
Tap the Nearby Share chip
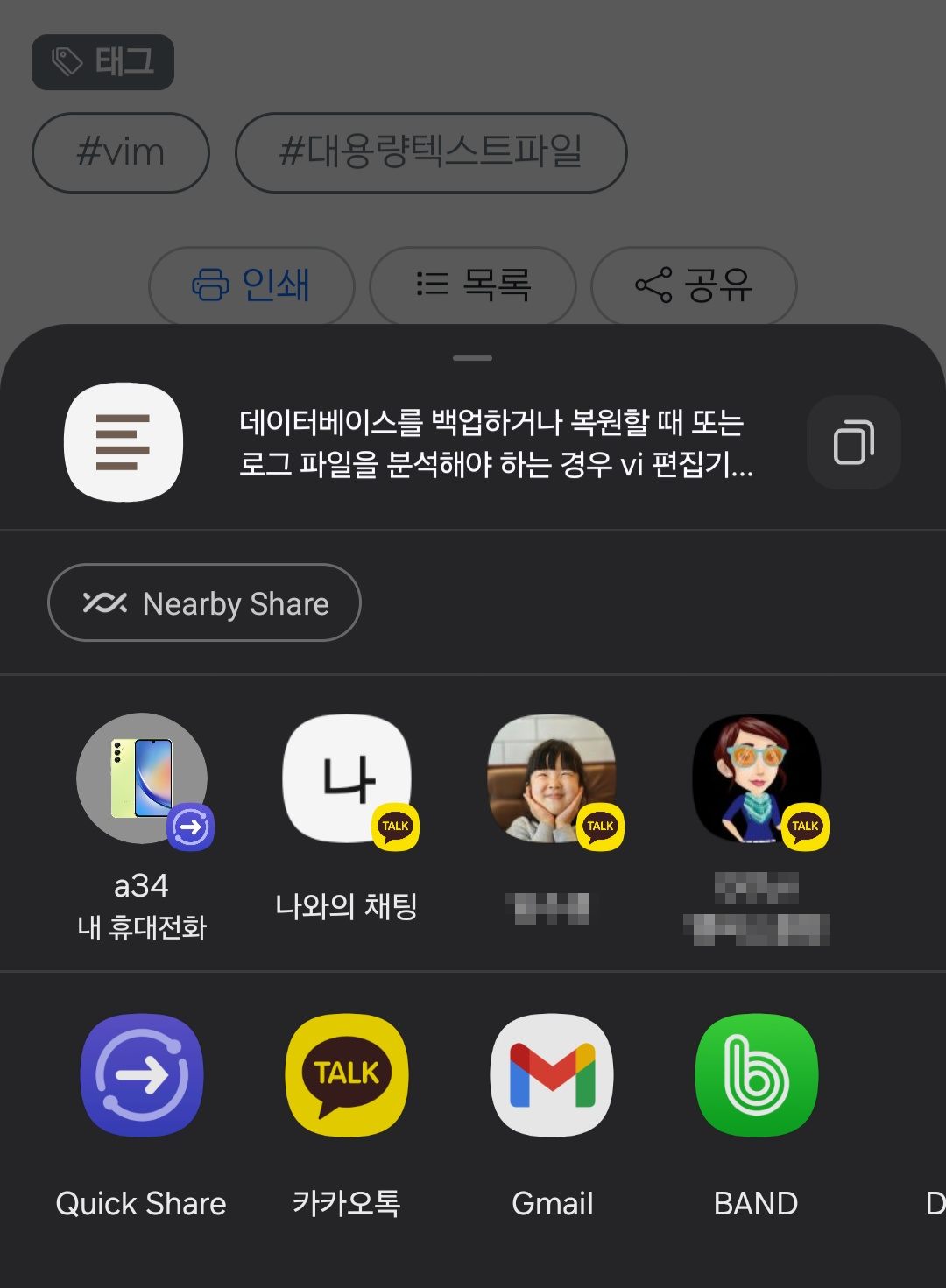[x=204, y=603]
